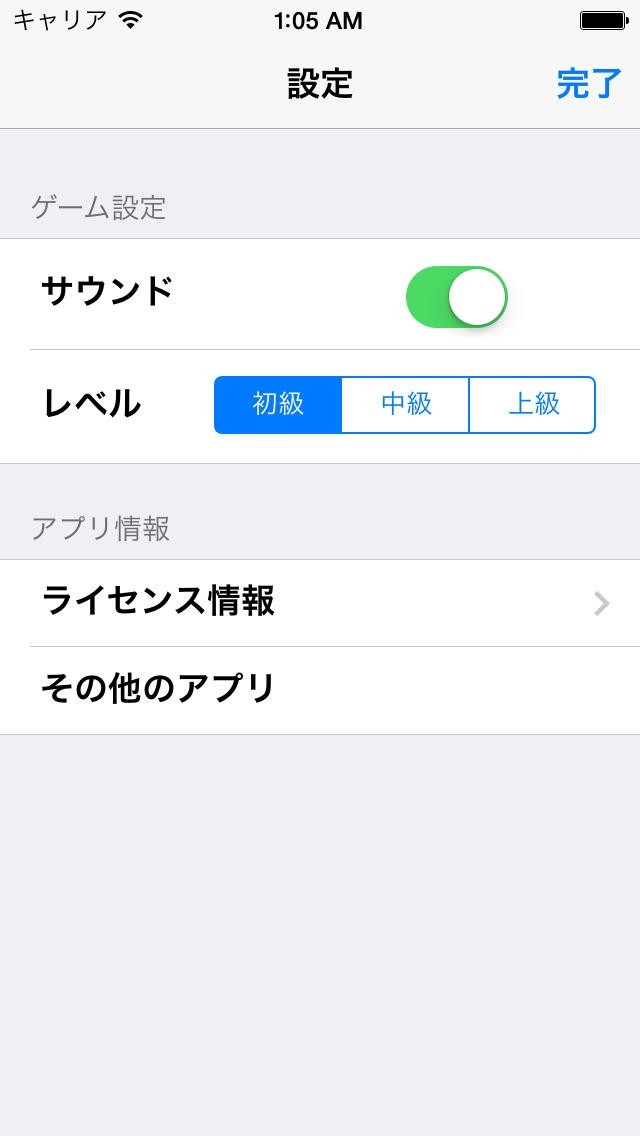Image resolution: width=640 pixels, height=1136 pixels.
Task: Tap 完了 to close settings
Action: 588,84
